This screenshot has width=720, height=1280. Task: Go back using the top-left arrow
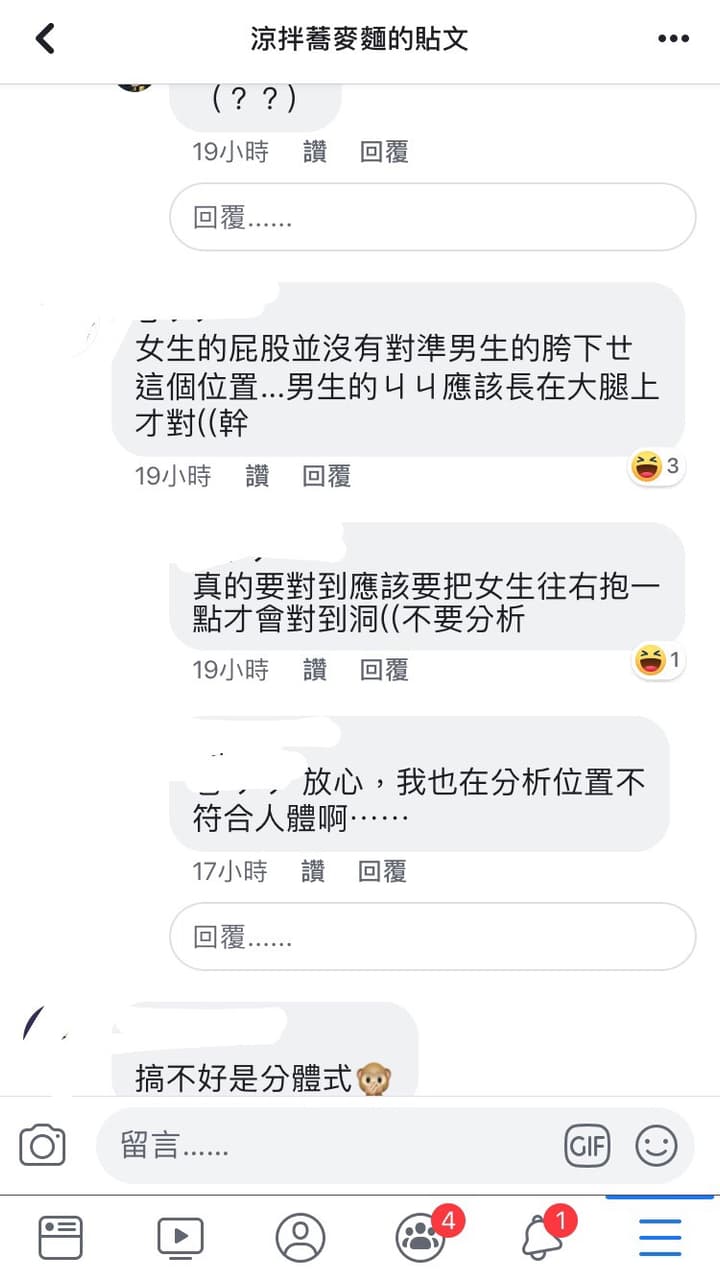pos(44,39)
